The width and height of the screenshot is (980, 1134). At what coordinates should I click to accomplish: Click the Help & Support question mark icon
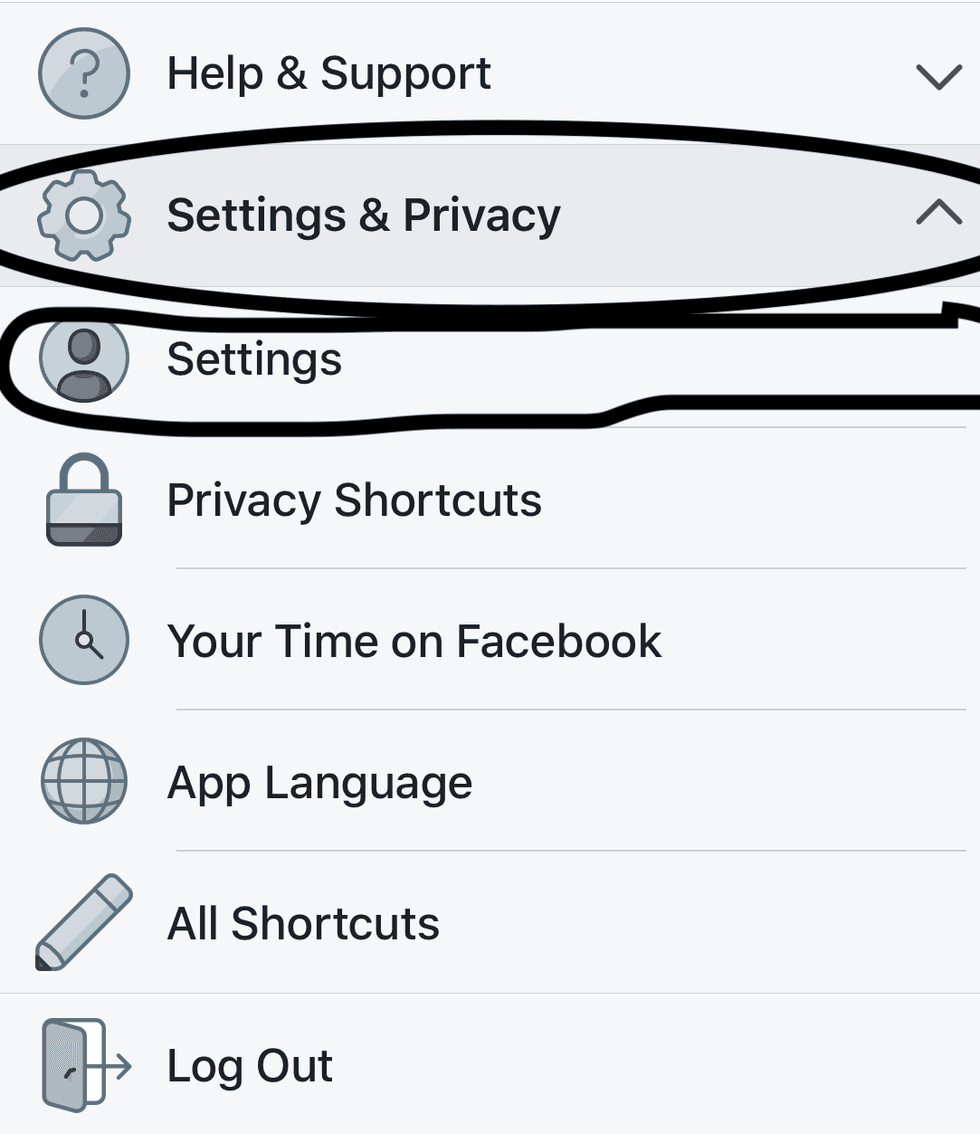(83, 73)
